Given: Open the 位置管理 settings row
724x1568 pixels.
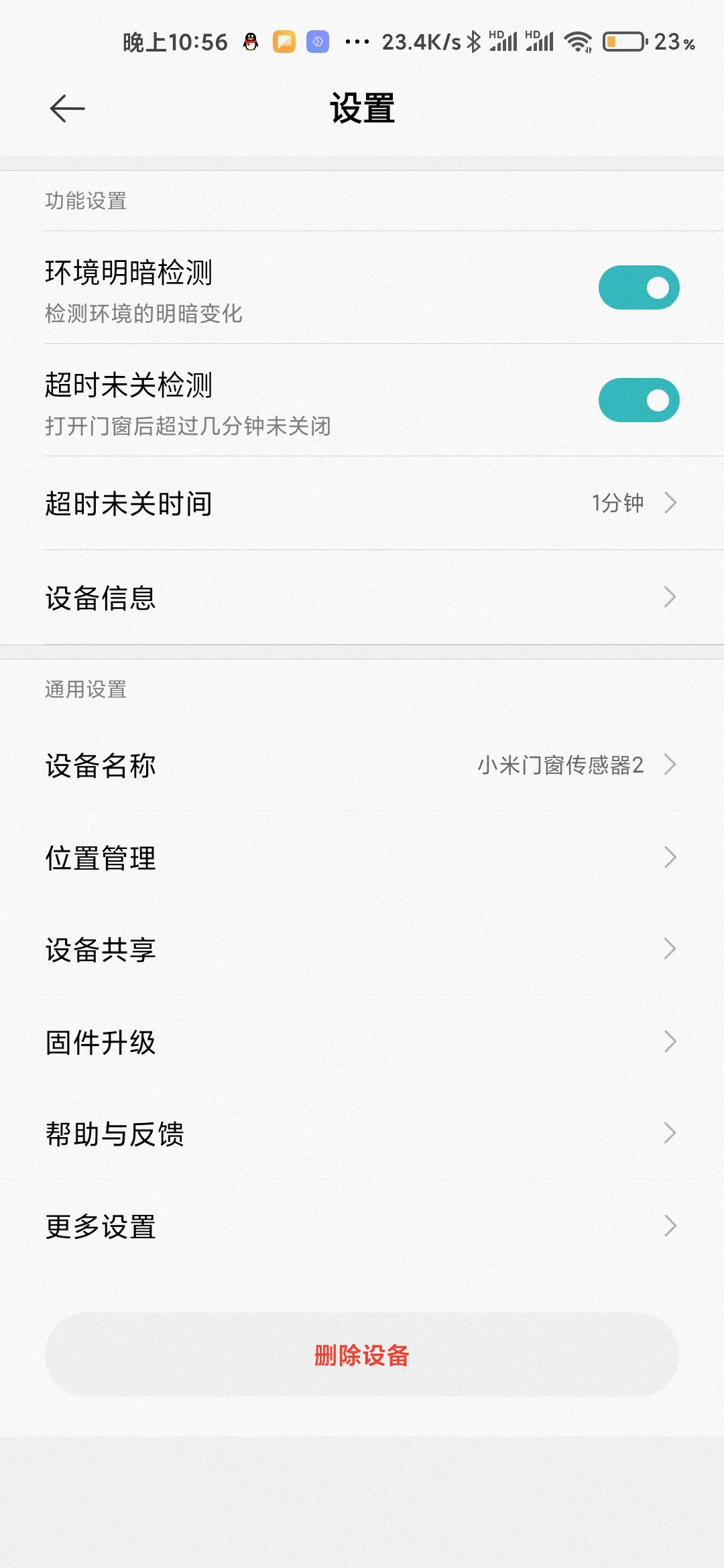Looking at the screenshot, I should (362, 858).
